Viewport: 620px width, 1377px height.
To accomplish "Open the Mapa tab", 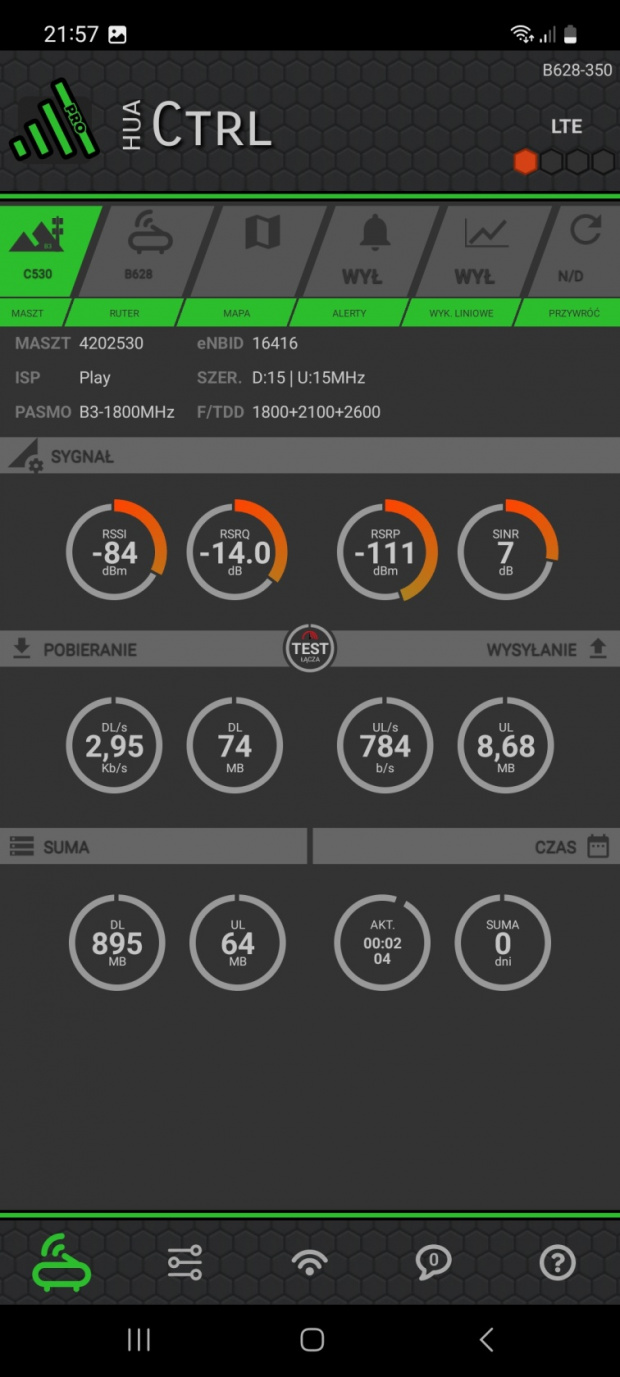I will (x=262, y=250).
